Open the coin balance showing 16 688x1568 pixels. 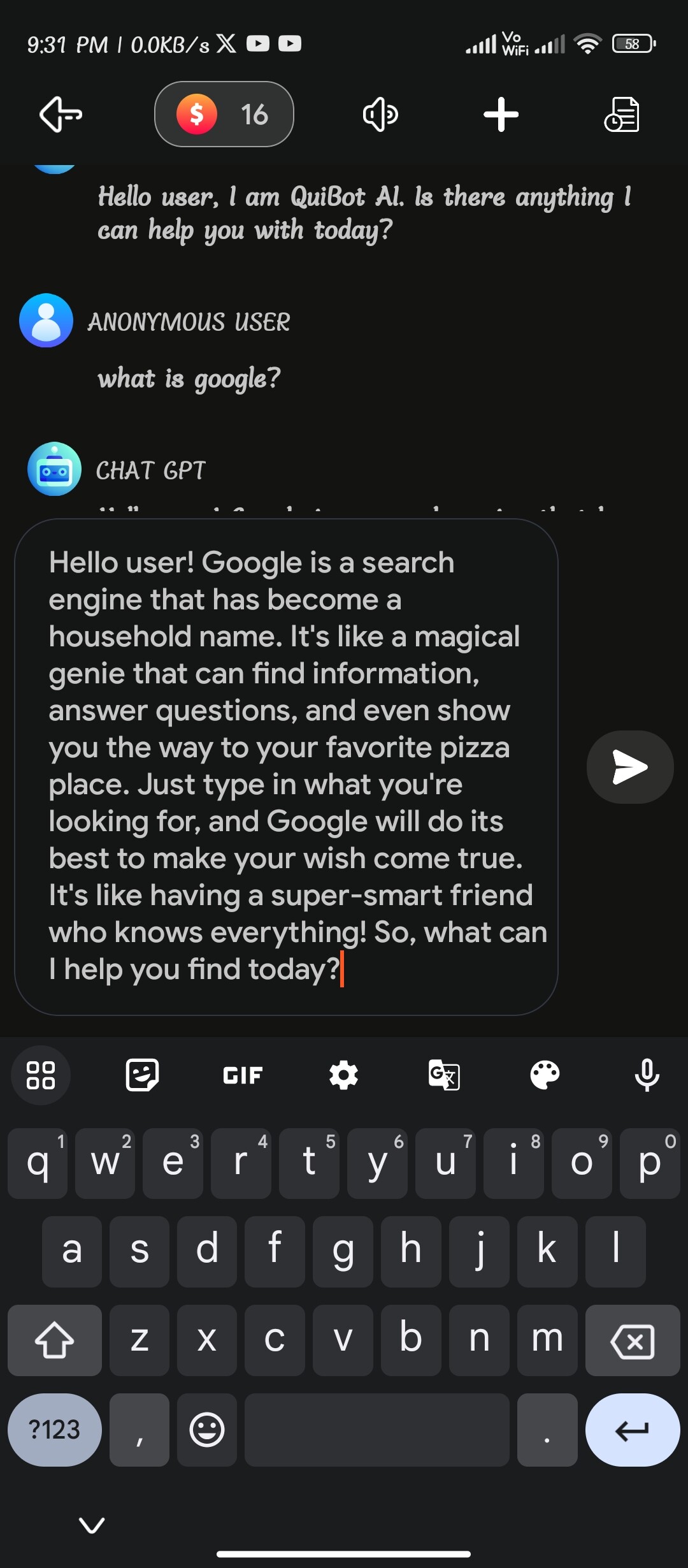coord(224,115)
